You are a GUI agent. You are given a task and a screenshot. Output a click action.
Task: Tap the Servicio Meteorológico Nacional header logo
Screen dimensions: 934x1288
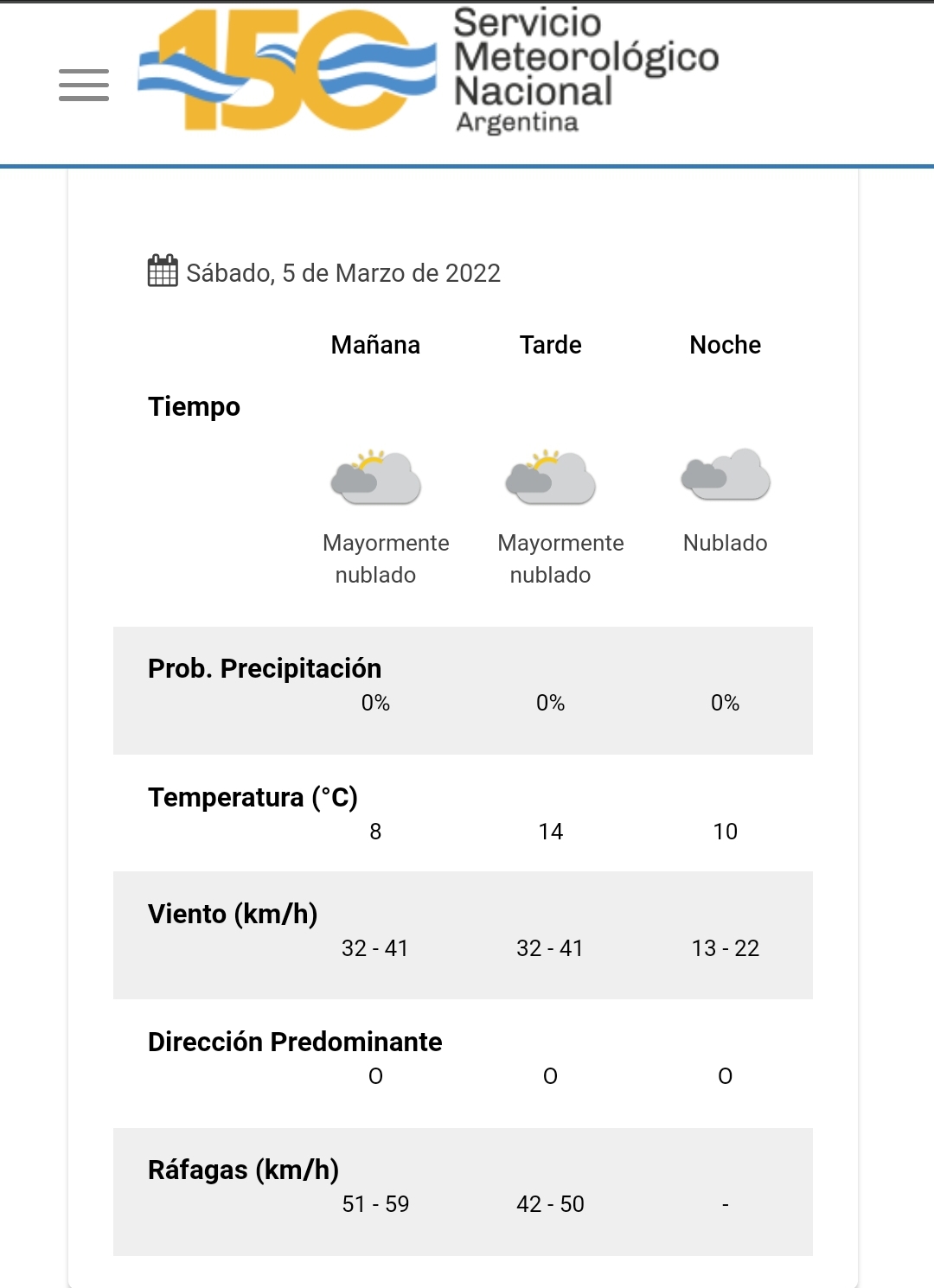[428, 71]
